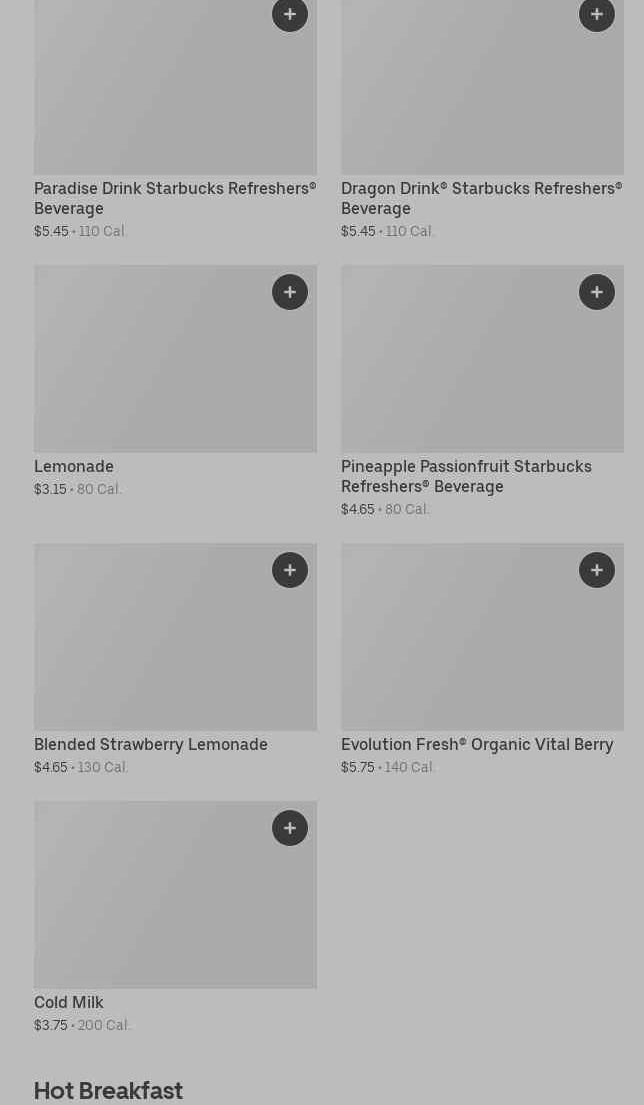This screenshot has width=644, height=1105.
Task: Add Paradise Drink Refreshers to cart
Action: pyautogui.click(x=290, y=15)
